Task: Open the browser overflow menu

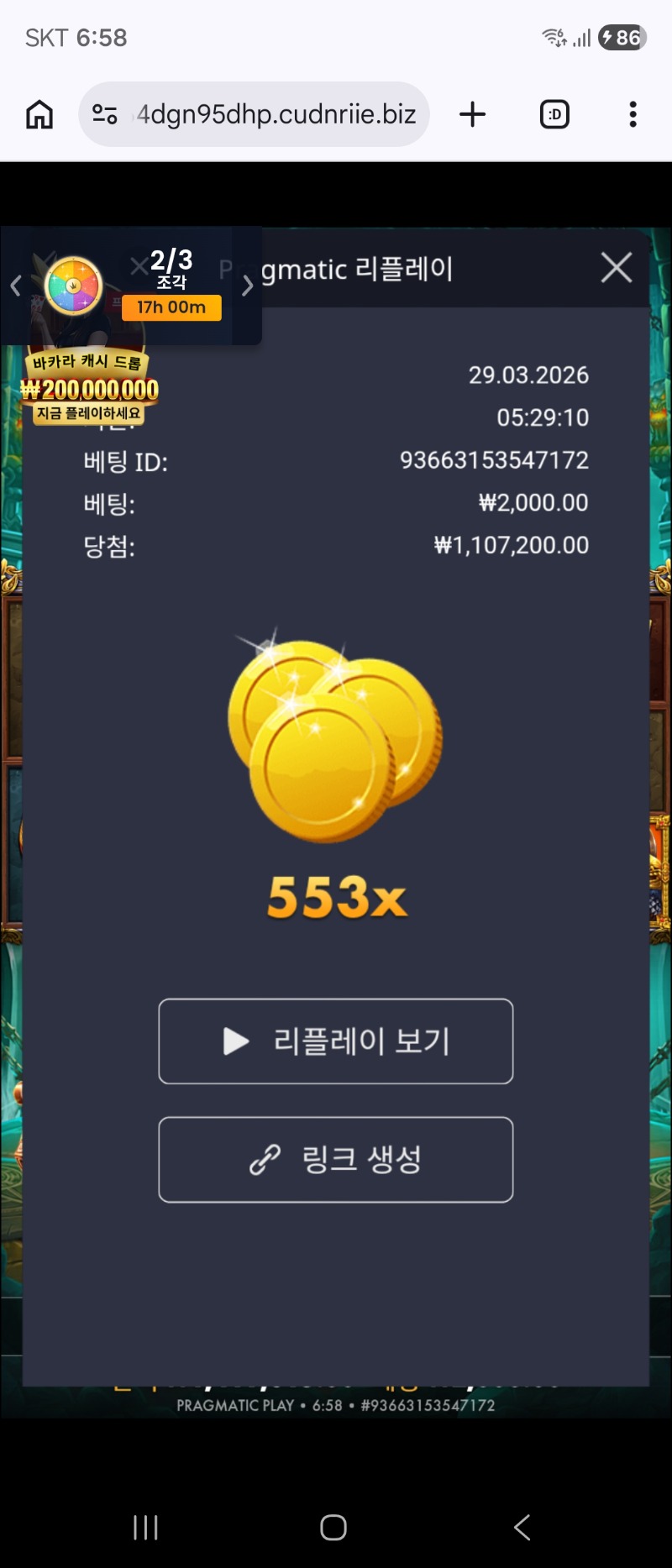Action: click(633, 114)
